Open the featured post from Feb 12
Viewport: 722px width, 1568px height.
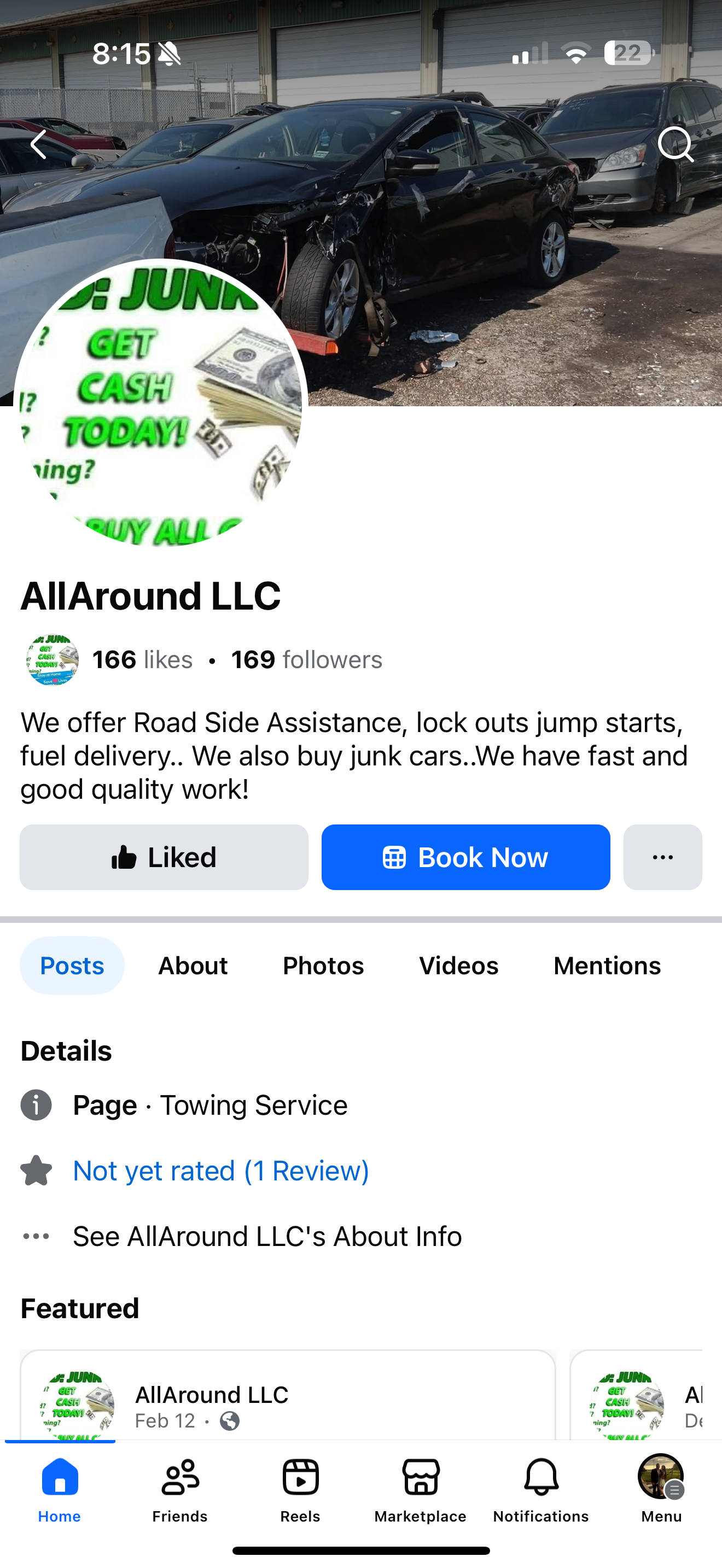click(287, 1400)
